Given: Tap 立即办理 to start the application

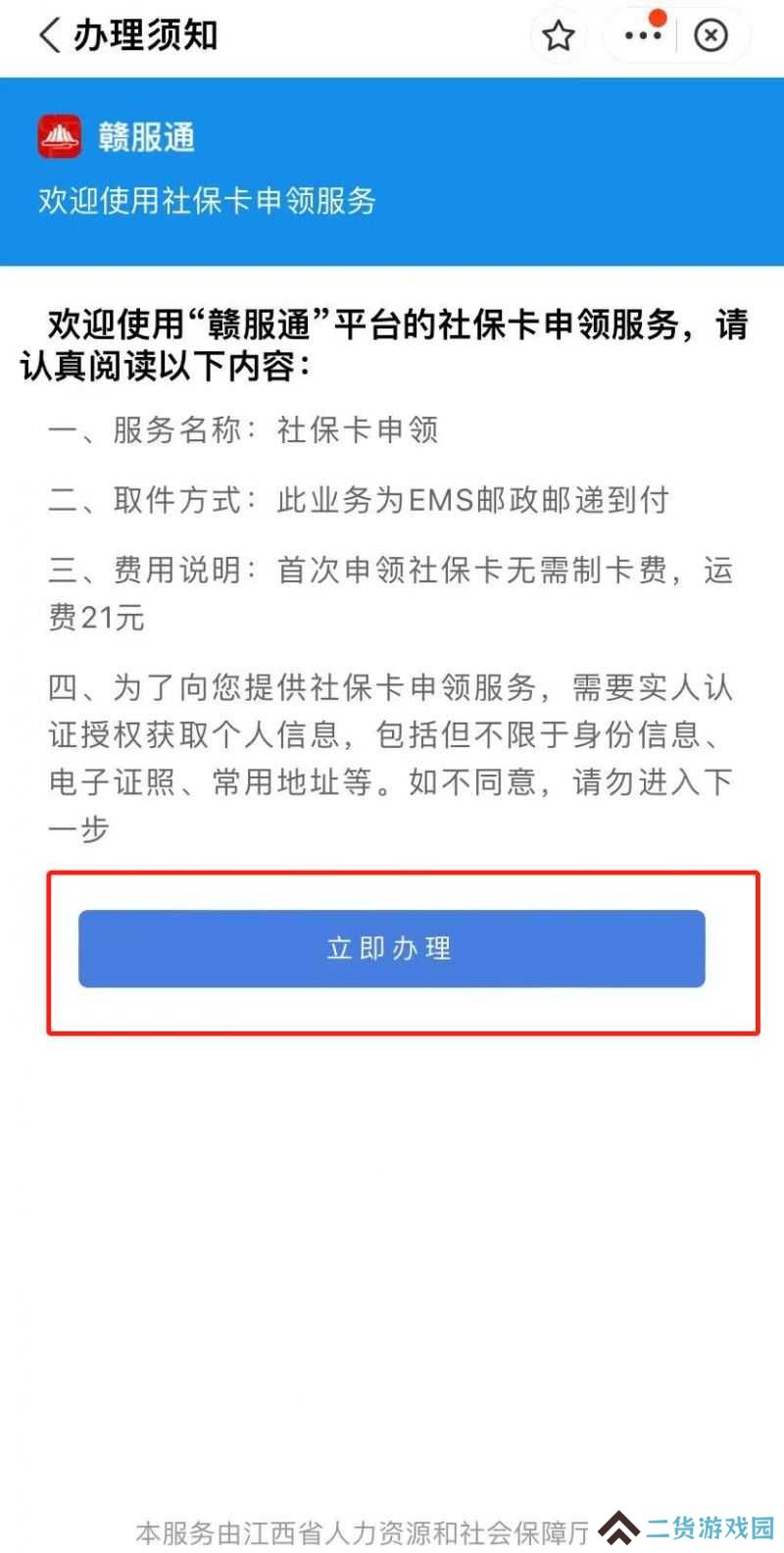Looking at the screenshot, I should [391, 948].
